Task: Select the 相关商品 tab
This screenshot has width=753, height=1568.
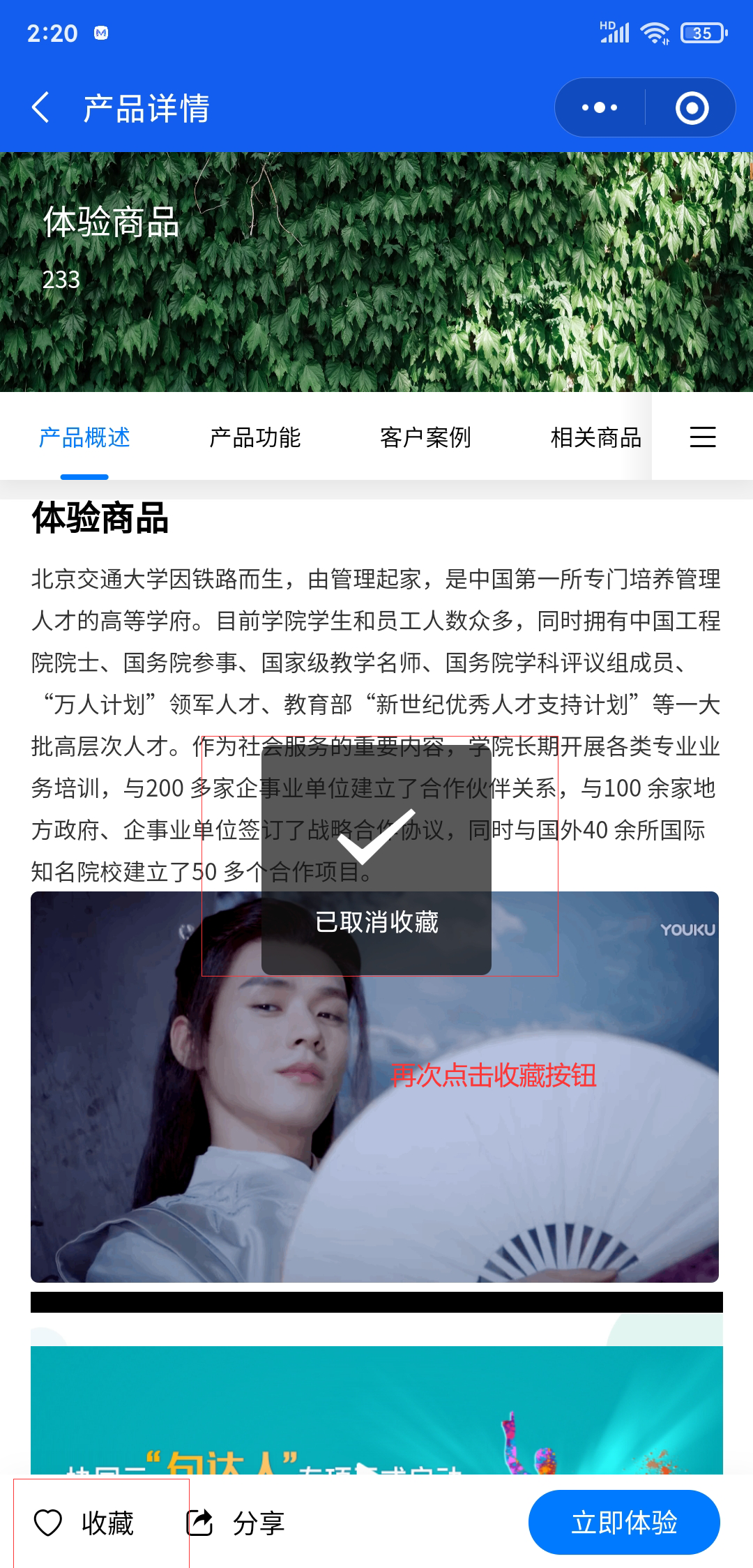Action: [595, 437]
